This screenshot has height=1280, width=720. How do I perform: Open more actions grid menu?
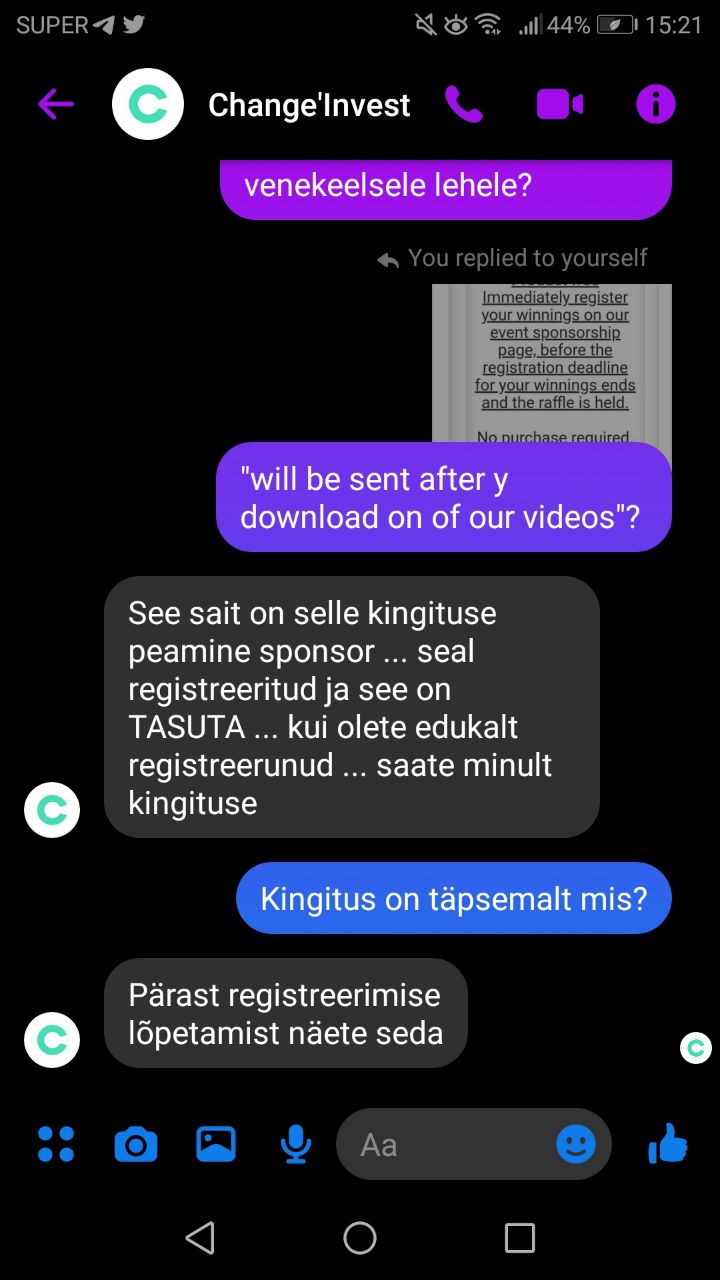(56, 1144)
